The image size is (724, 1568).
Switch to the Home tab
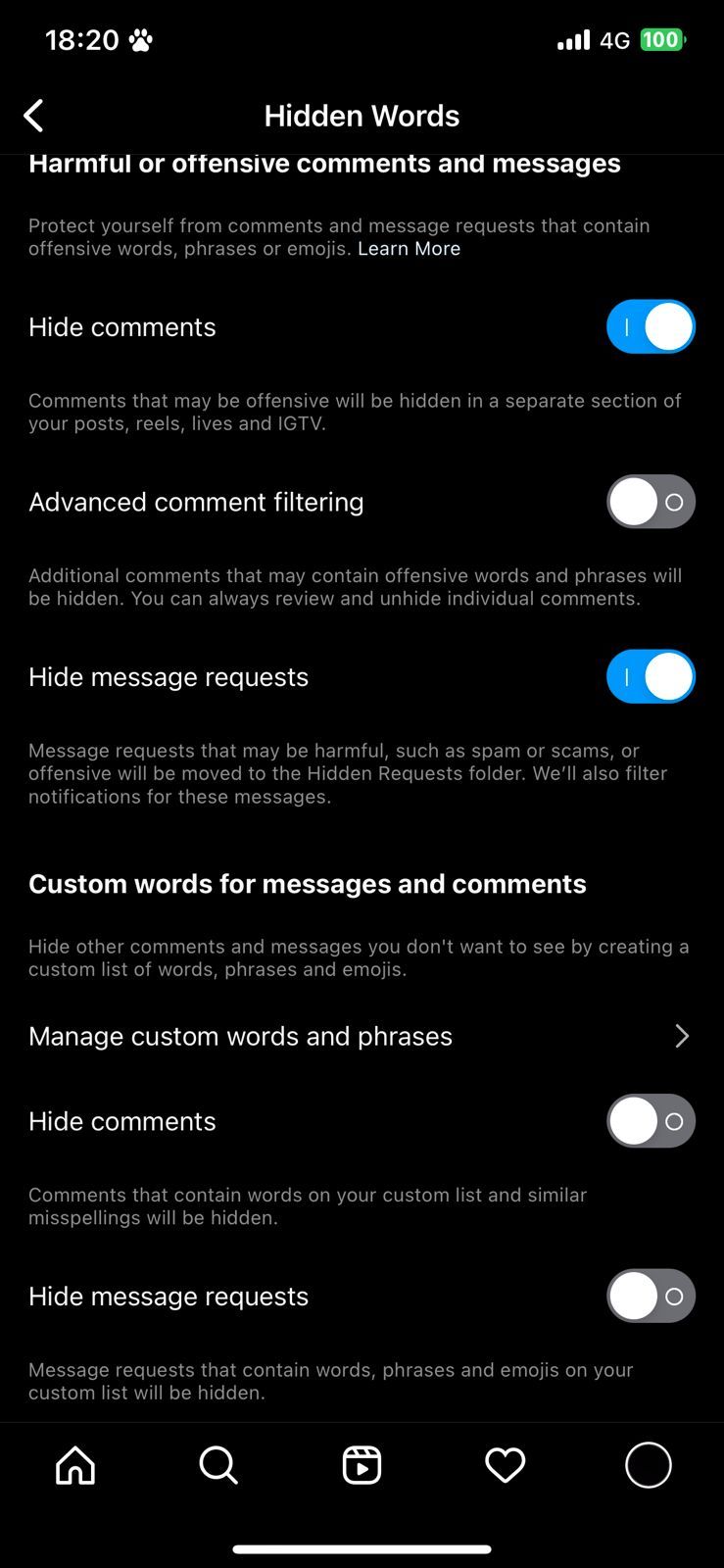tap(75, 1466)
